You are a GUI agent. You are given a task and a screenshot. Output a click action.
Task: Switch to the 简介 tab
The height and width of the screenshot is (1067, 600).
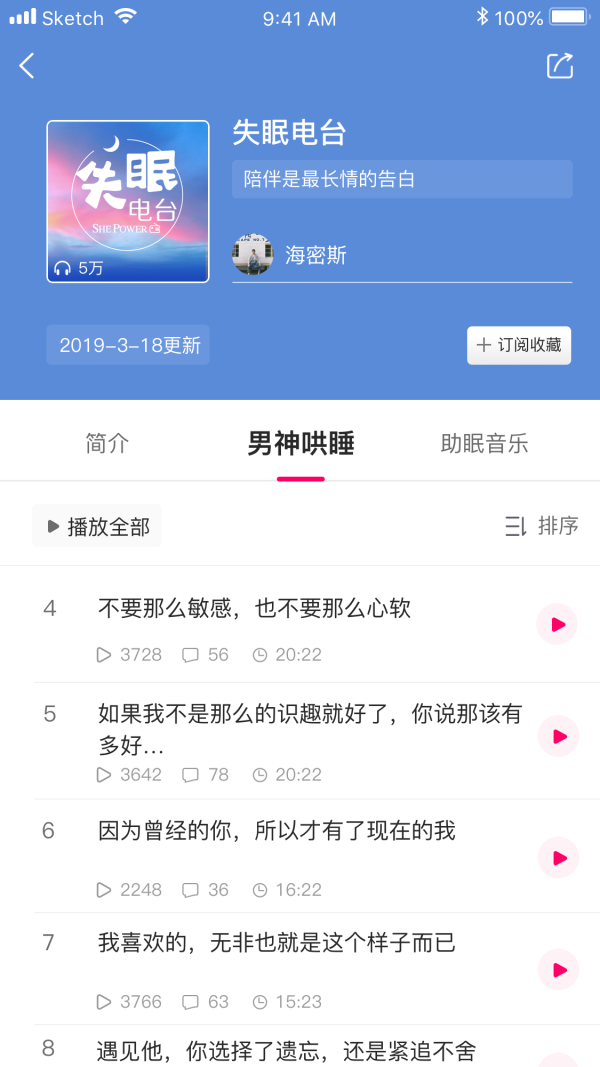click(x=107, y=444)
